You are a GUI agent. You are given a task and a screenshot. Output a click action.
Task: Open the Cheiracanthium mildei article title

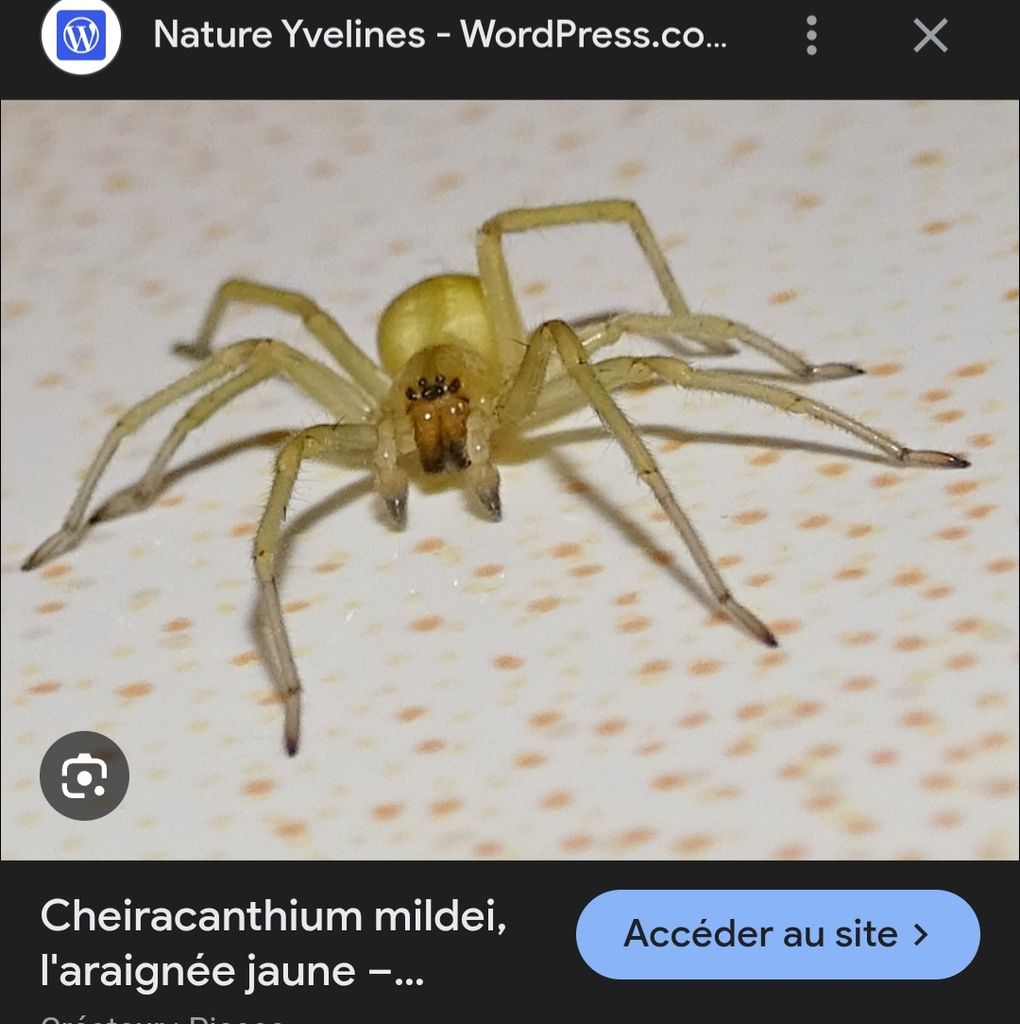tap(273, 943)
